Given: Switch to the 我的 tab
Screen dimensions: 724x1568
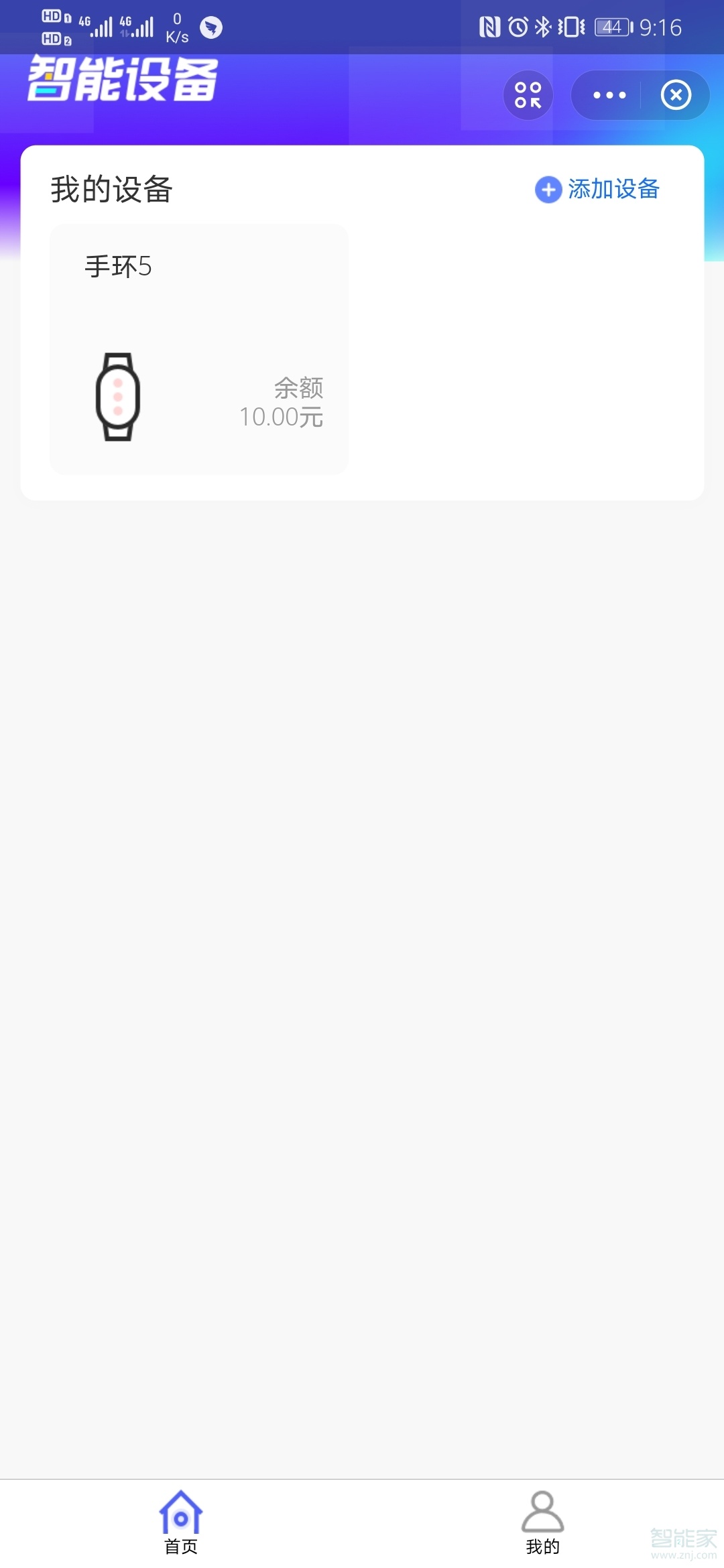Looking at the screenshot, I should point(542,1522).
